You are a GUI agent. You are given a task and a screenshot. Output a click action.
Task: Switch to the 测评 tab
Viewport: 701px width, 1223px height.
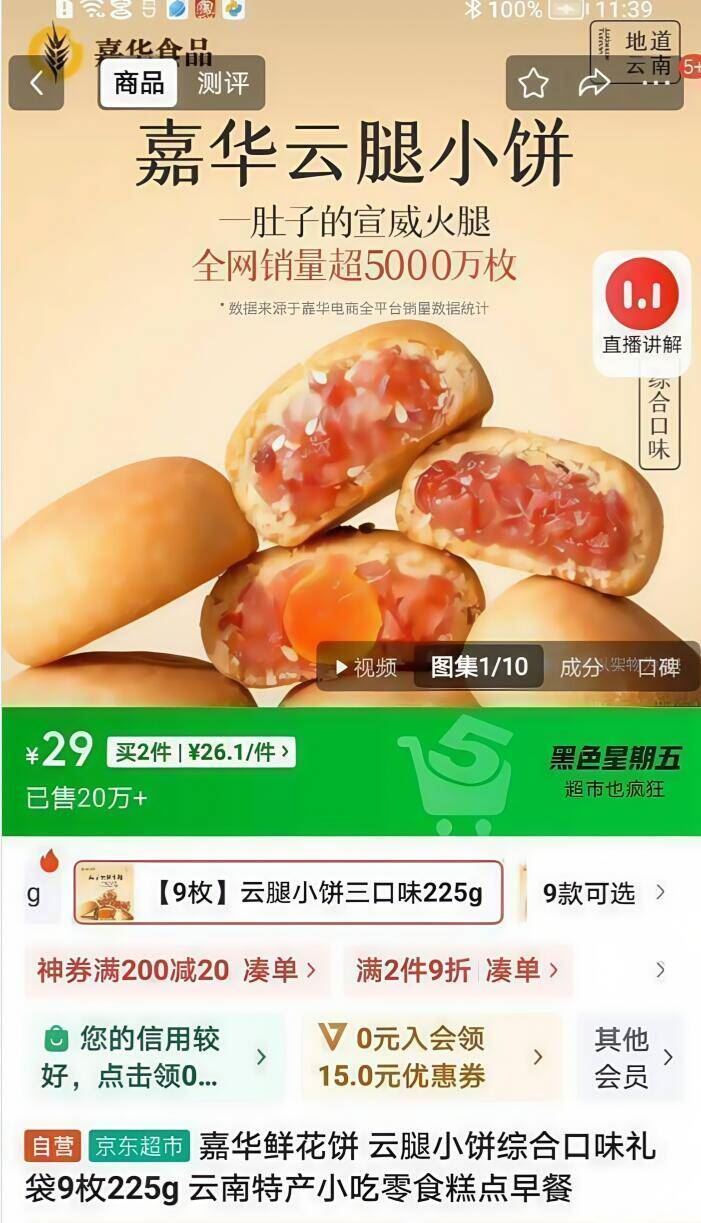(222, 83)
